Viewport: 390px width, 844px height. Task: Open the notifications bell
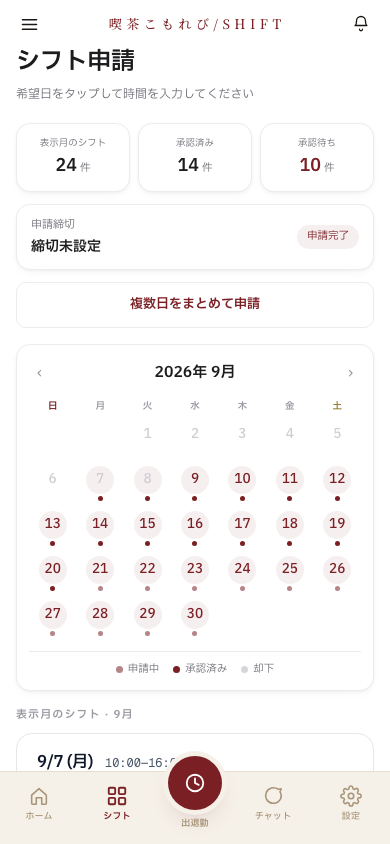point(361,24)
